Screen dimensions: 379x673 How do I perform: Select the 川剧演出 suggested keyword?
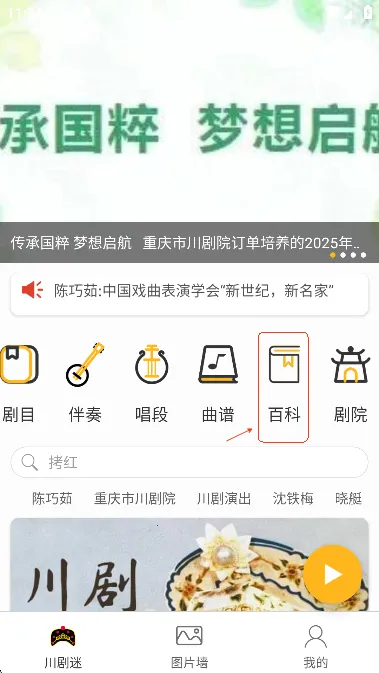[x=224, y=498]
